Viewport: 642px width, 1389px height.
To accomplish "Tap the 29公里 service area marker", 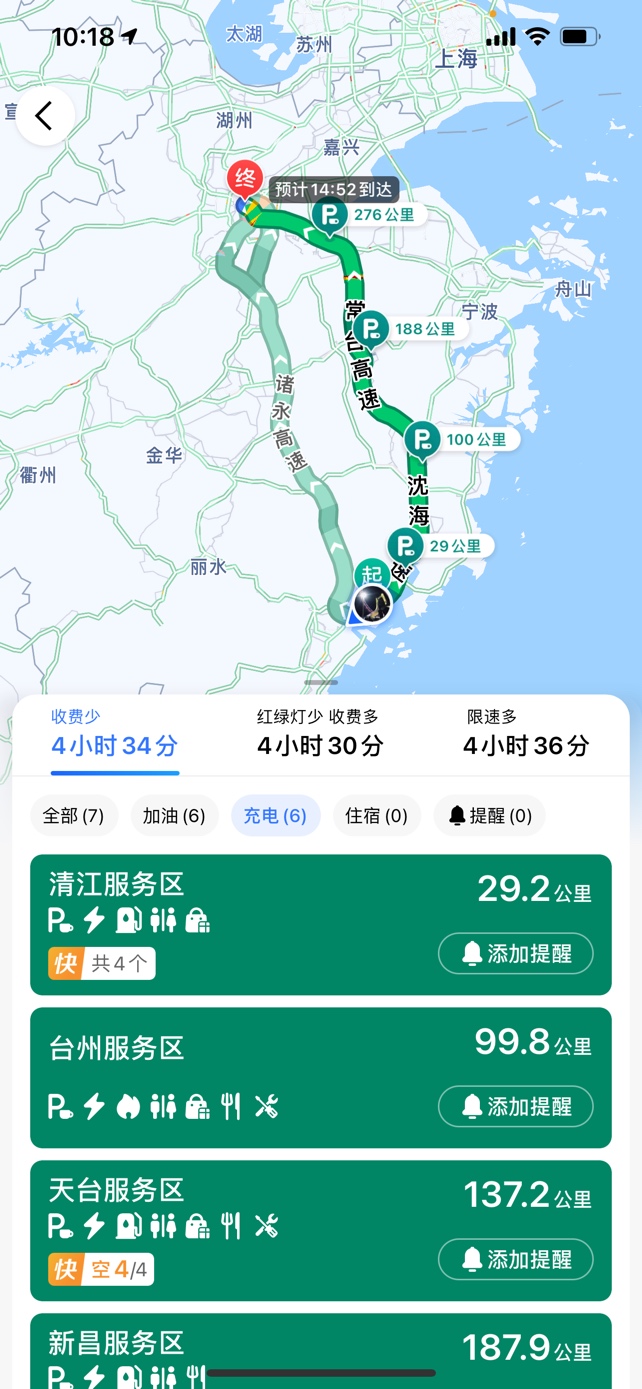I will coord(405,546).
